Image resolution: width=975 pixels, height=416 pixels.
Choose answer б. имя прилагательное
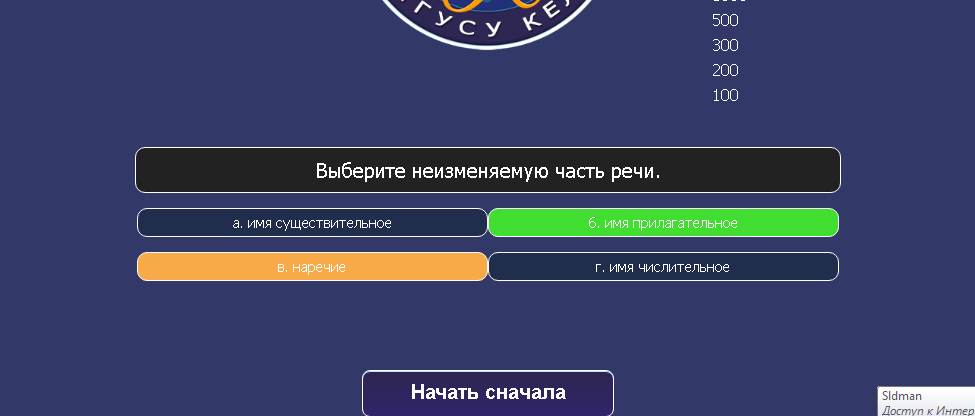663,223
